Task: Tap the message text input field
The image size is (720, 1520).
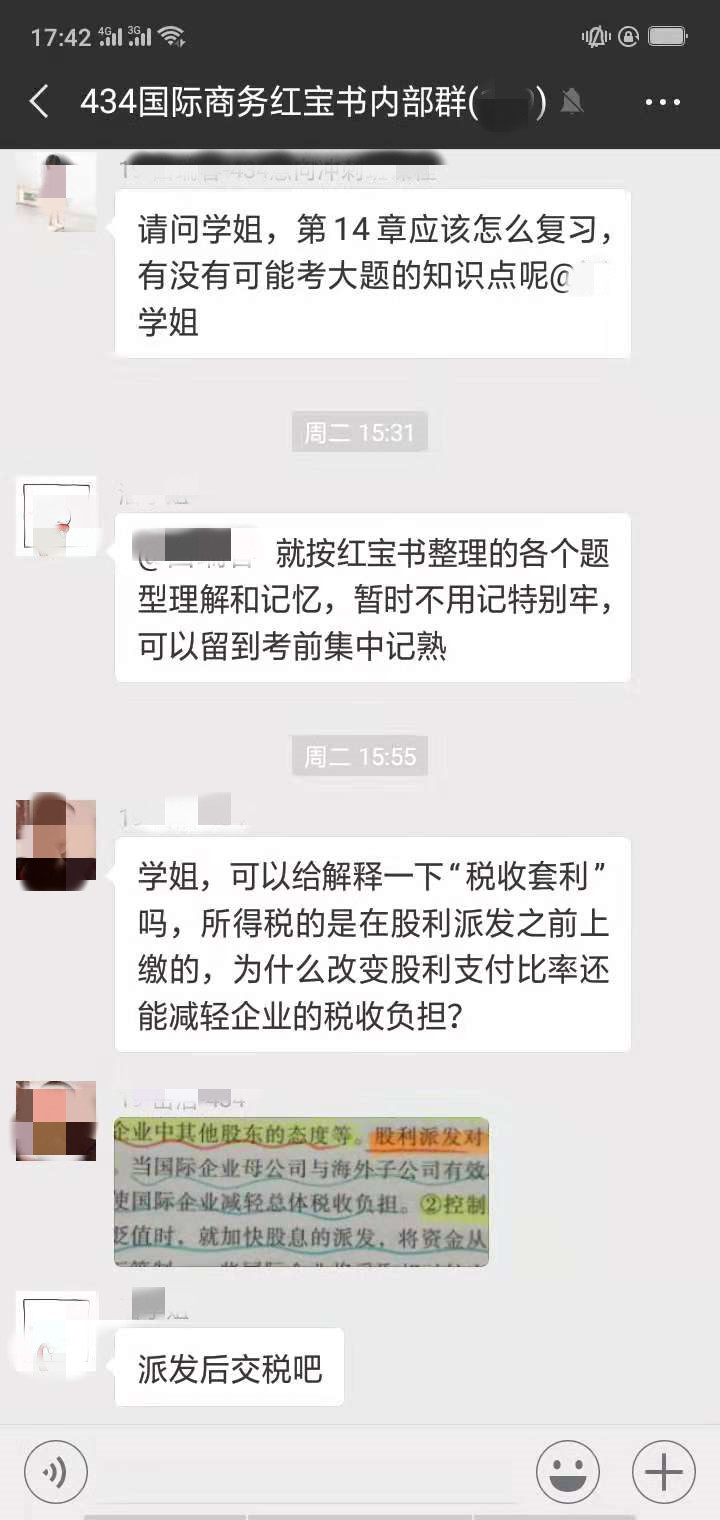Action: pos(312,1472)
